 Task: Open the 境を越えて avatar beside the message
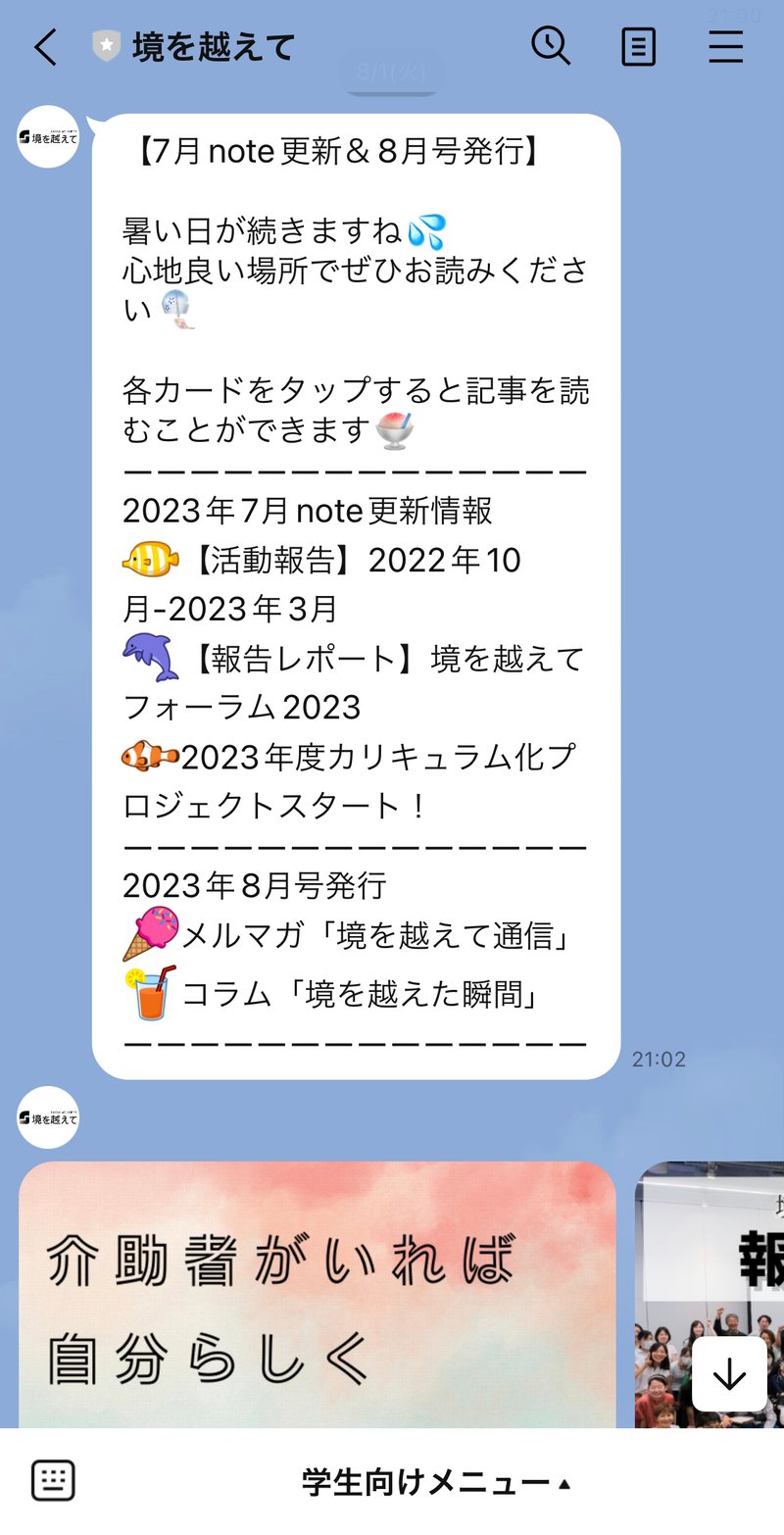click(x=48, y=136)
